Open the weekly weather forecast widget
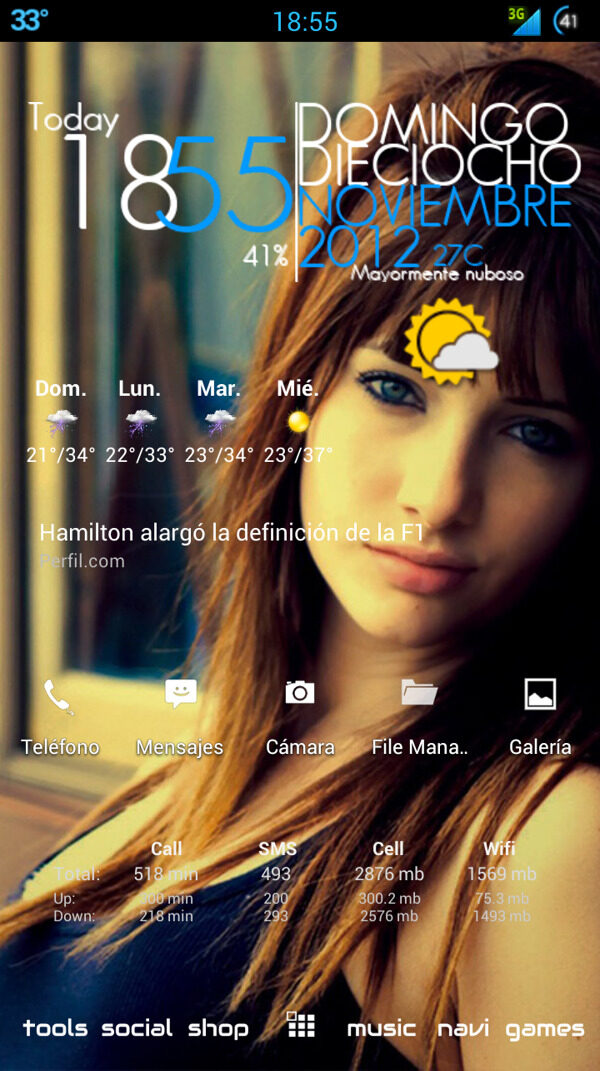Image resolution: width=600 pixels, height=1071 pixels. coord(178,422)
